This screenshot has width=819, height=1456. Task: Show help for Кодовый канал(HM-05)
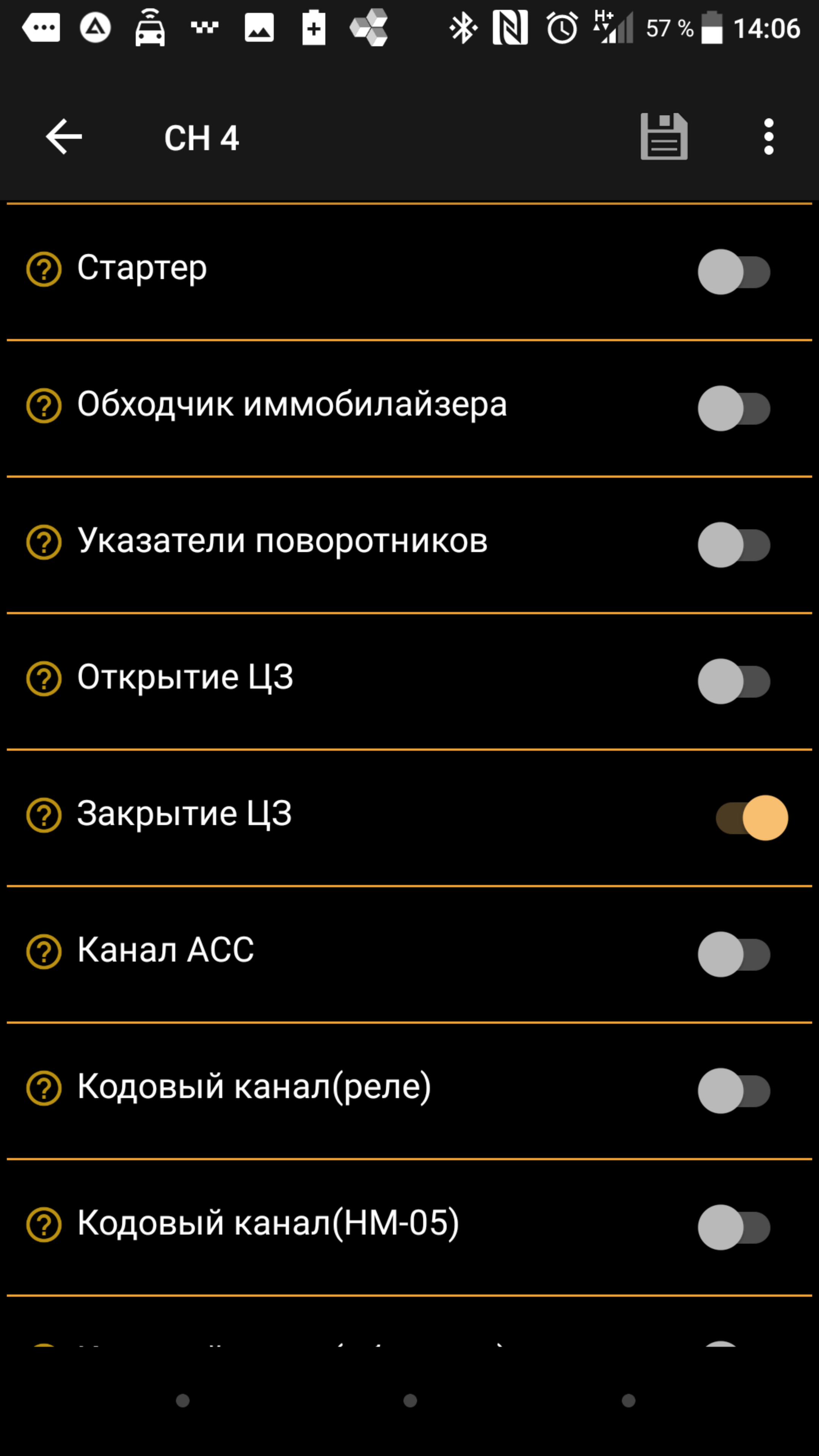pos(44,1225)
